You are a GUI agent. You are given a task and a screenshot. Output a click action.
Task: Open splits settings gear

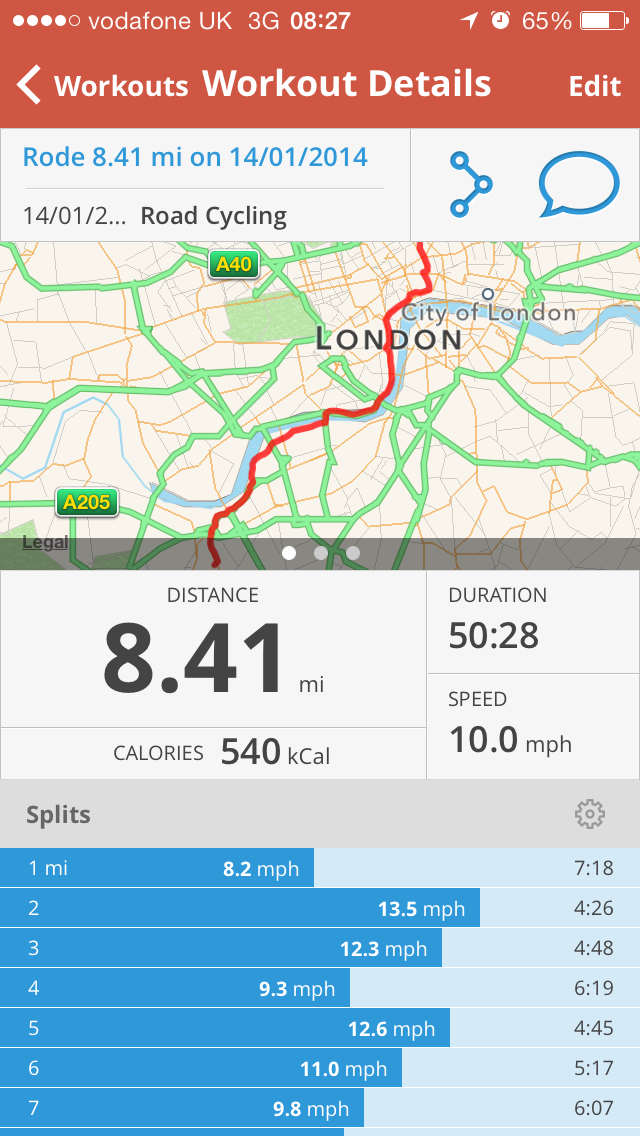pos(590,814)
